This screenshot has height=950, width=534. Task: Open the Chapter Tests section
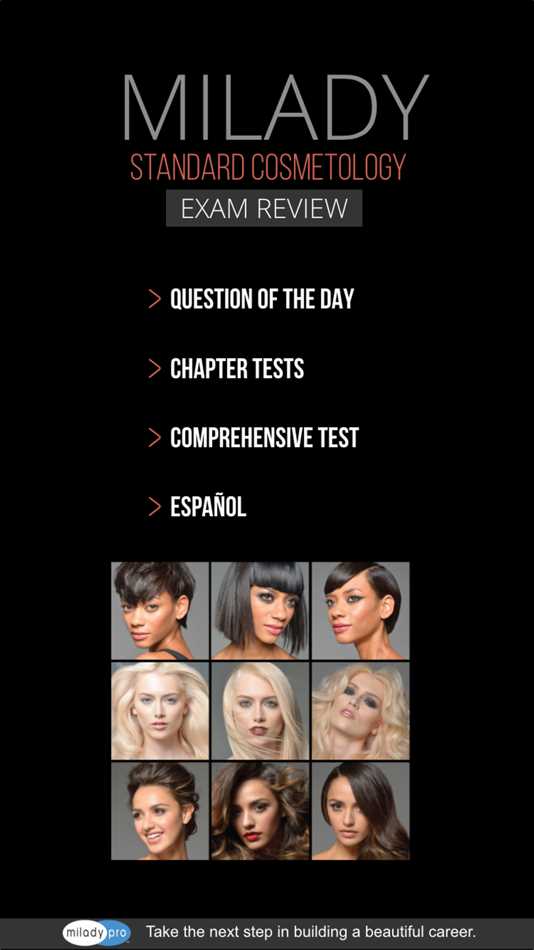[226, 368]
